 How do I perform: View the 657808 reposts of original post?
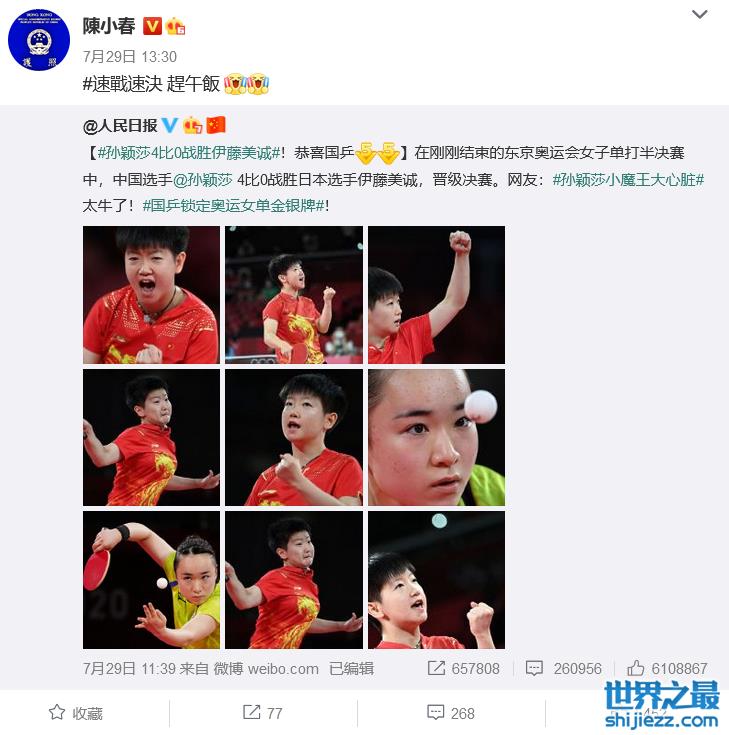(463, 669)
